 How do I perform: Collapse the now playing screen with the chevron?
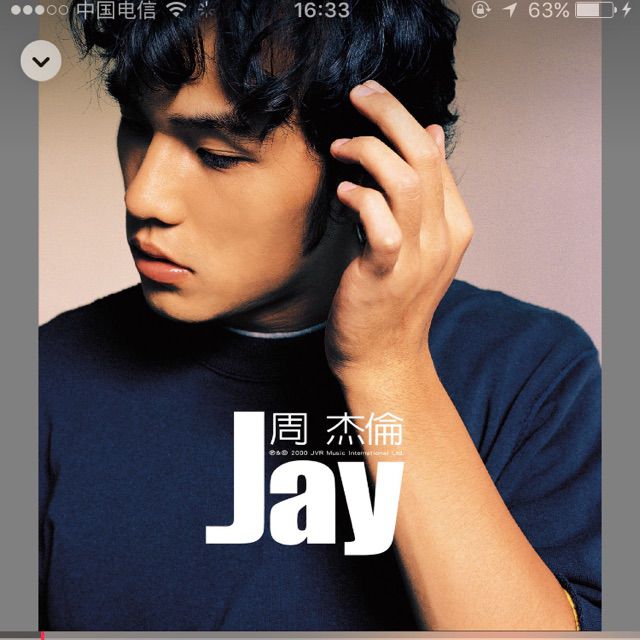pos(41,62)
